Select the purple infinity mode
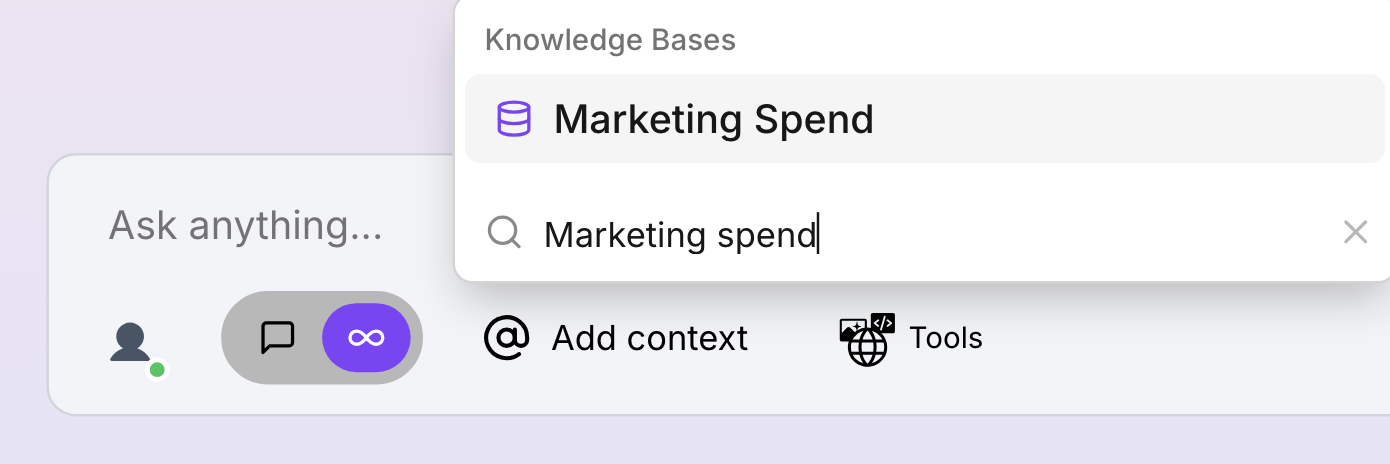 (x=366, y=338)
